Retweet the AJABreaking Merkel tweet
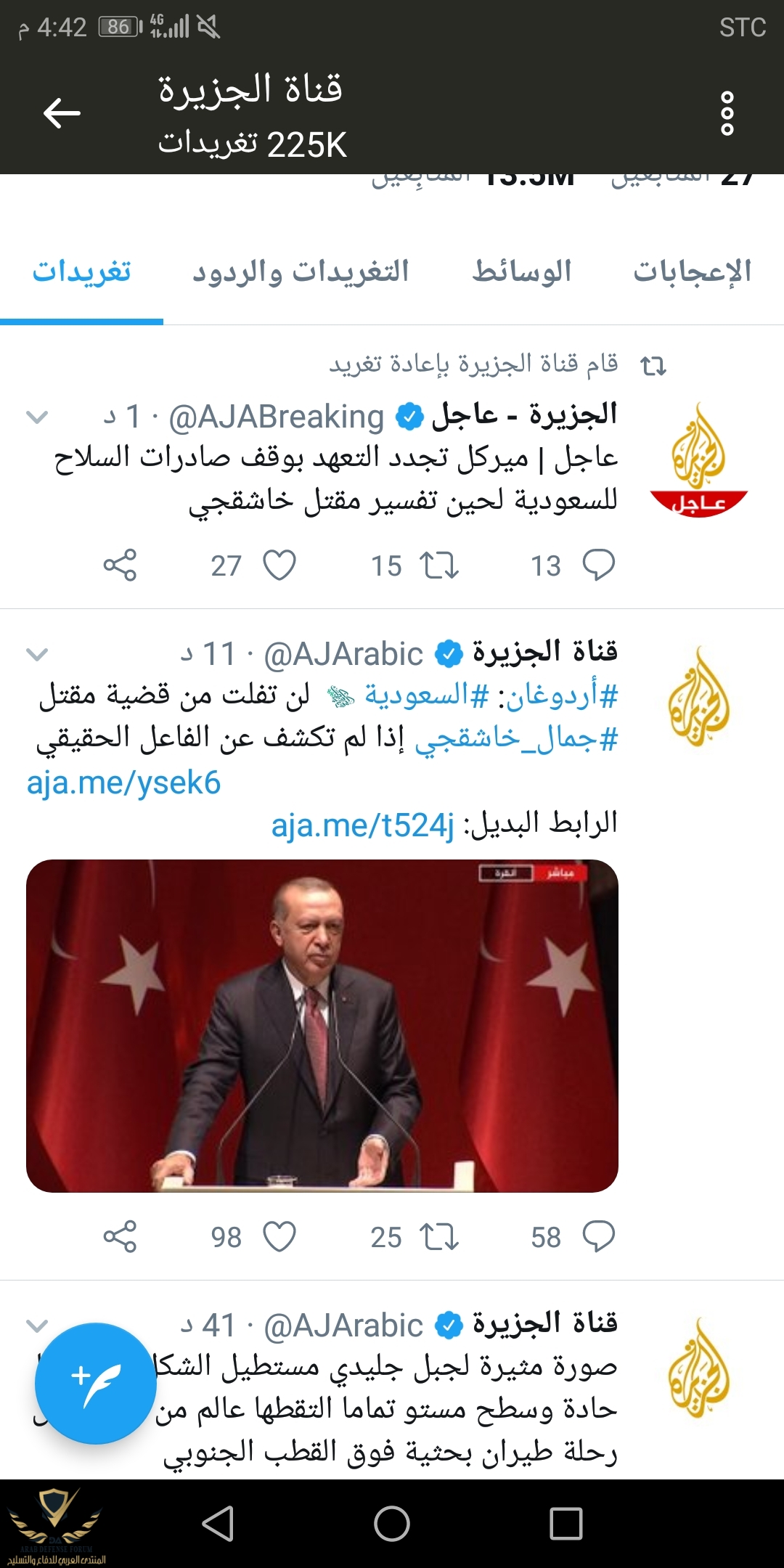This screenshot has width=784, height=1568. tap(441, 565)
